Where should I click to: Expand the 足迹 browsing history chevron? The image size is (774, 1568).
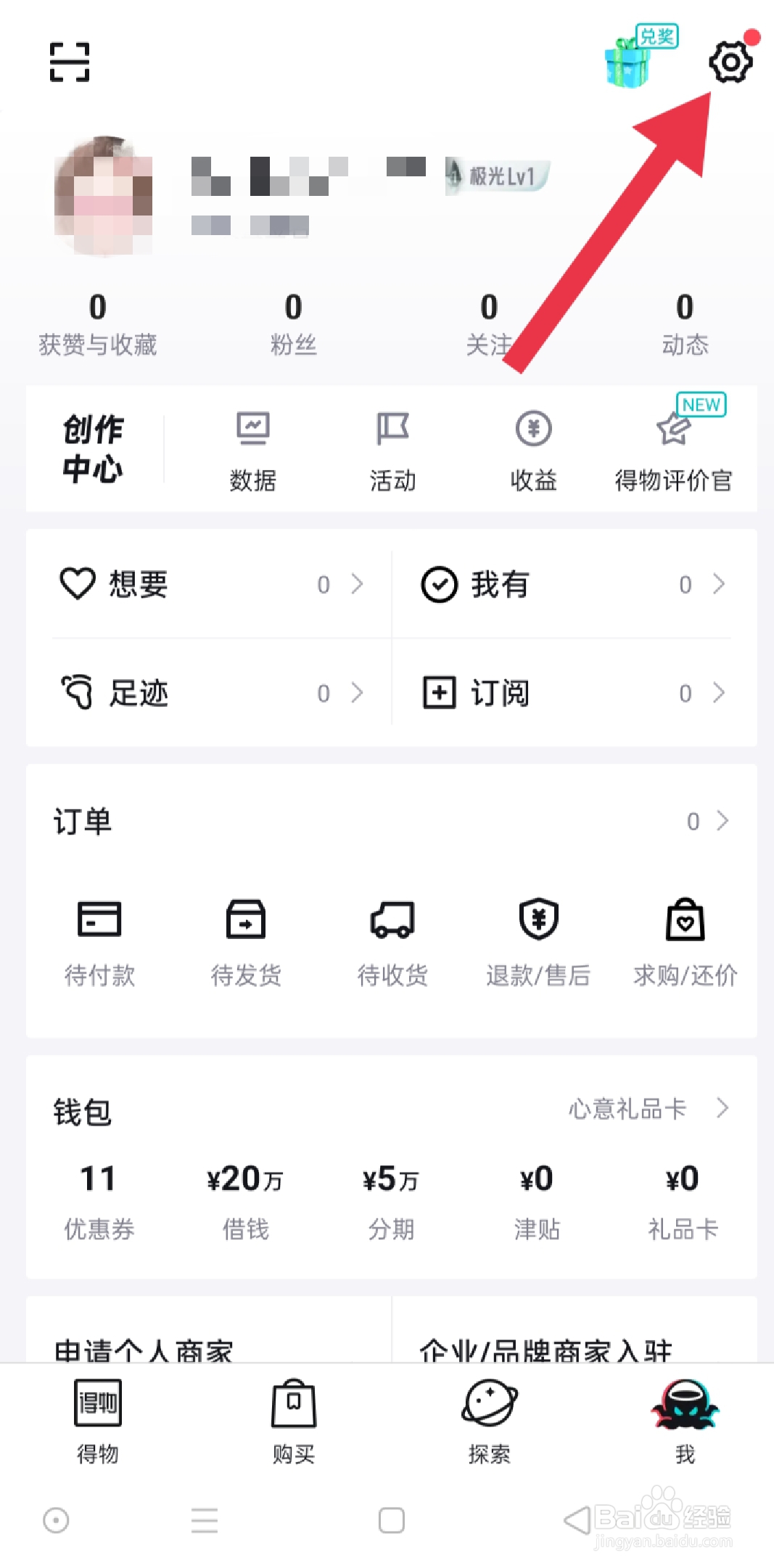(x=358, y=693)
